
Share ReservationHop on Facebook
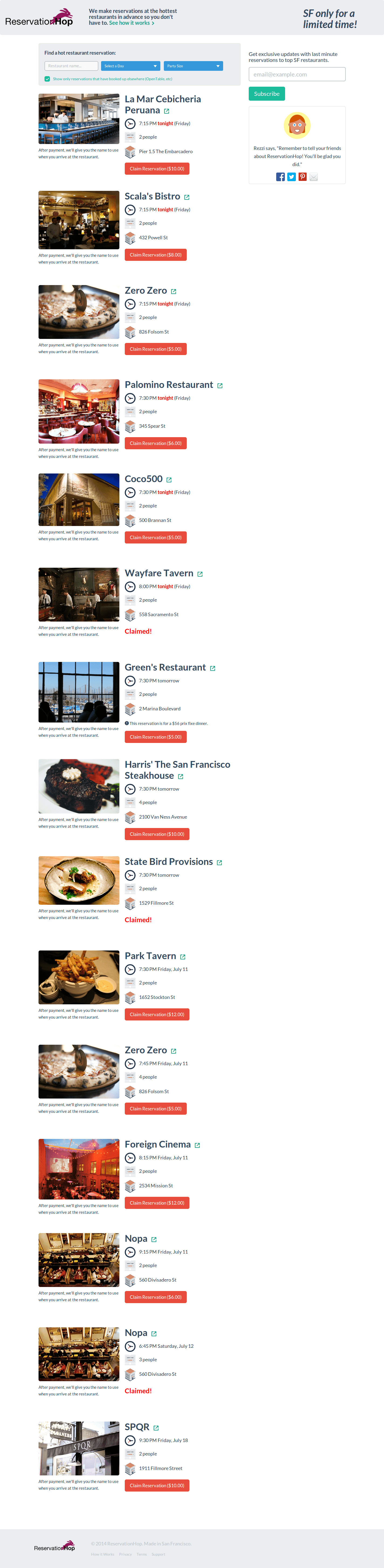[280, 177]
